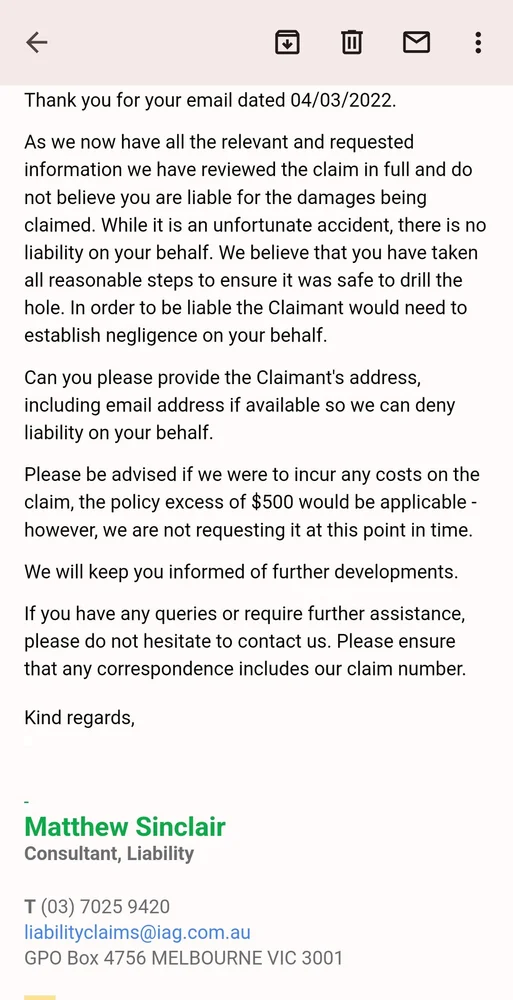The image size is (513, 1000).
Task: Archive this email
Action: point(287,43)
